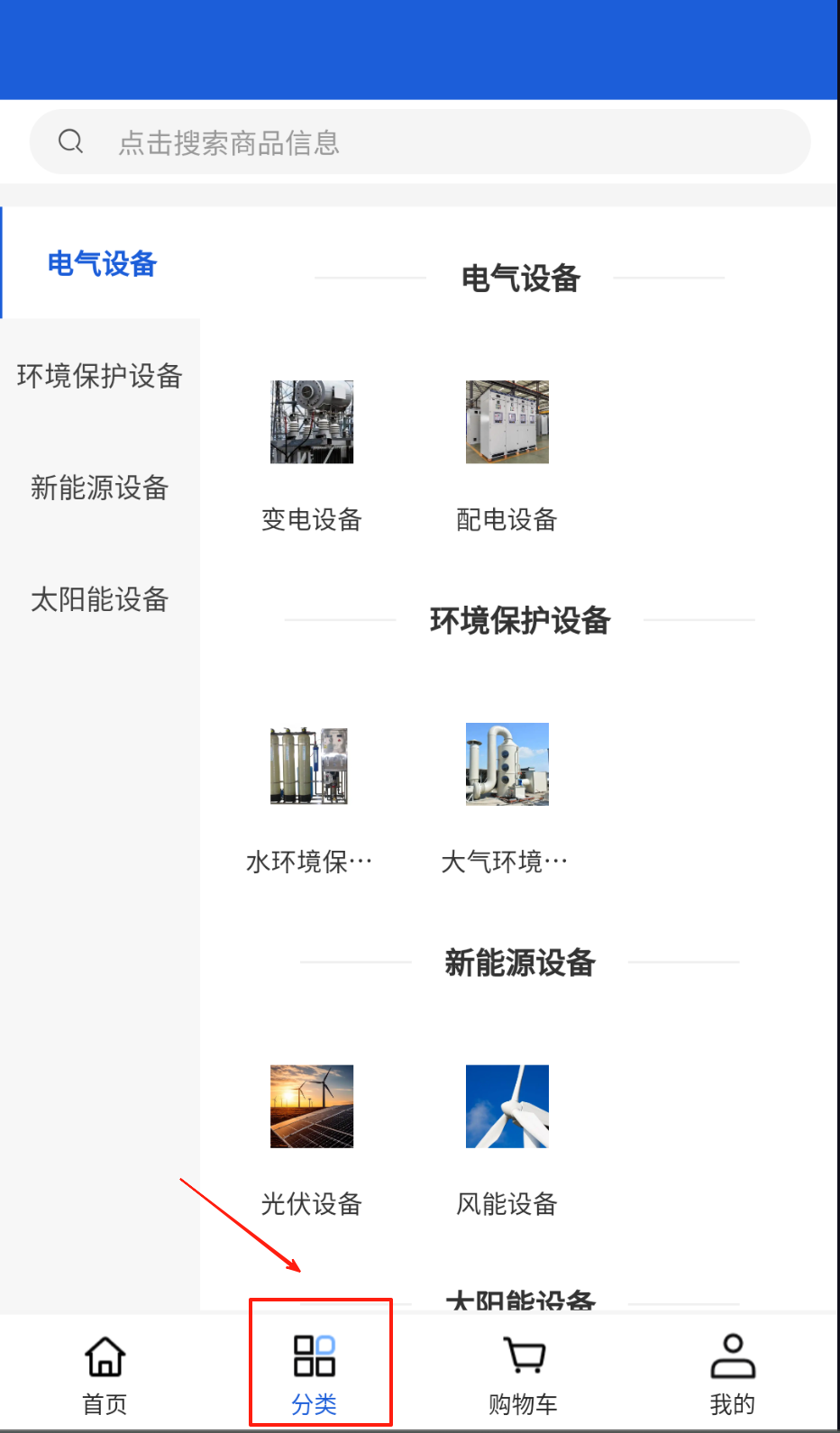
Task: Go to the 首页 home tab
Action: click(105, 1372)
